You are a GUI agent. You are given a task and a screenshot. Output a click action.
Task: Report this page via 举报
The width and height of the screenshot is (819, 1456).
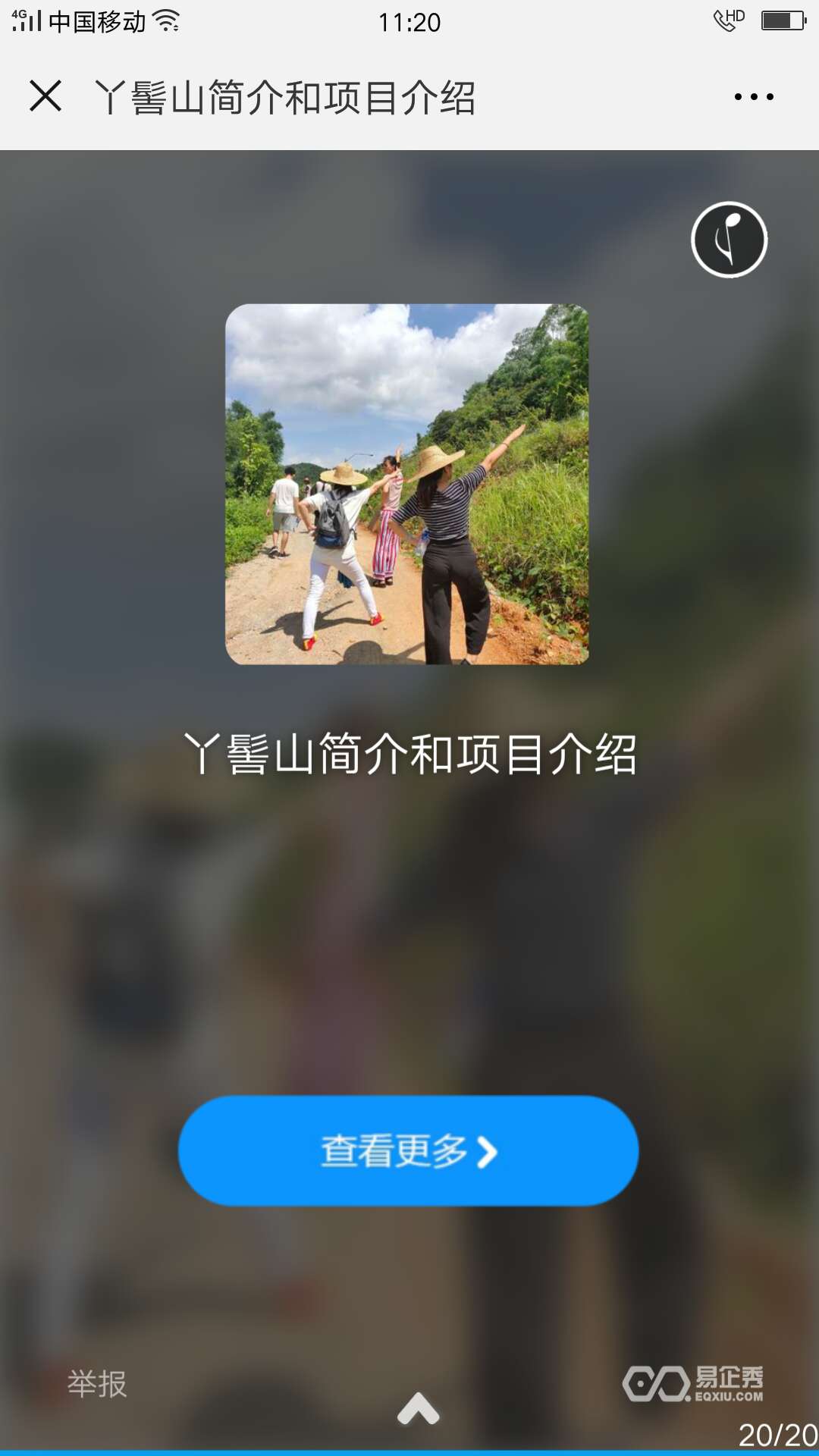point(97,1384)
